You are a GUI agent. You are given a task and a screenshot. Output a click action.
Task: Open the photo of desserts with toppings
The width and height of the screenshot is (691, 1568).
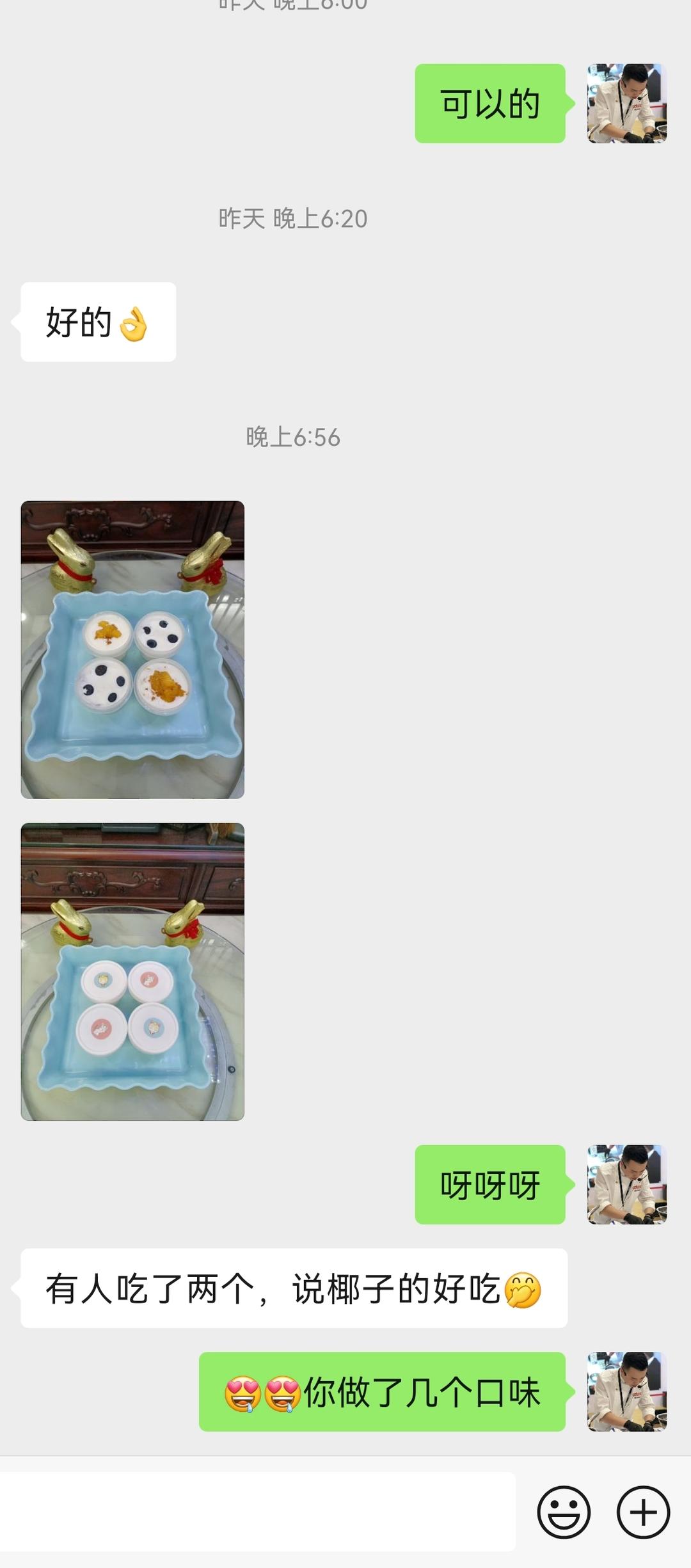pyautogui.click(x=132, y=649)
